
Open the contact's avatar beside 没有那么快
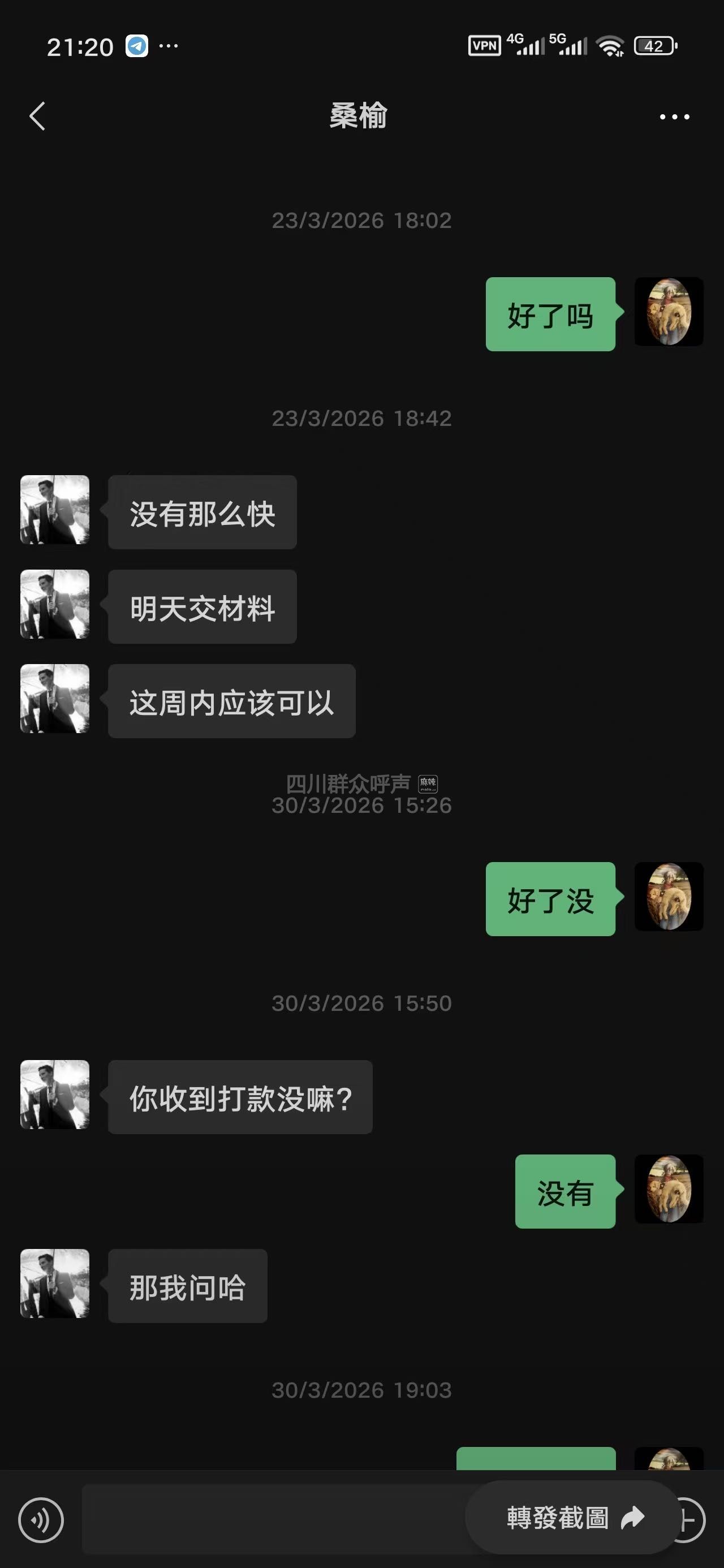click(55, 510)
